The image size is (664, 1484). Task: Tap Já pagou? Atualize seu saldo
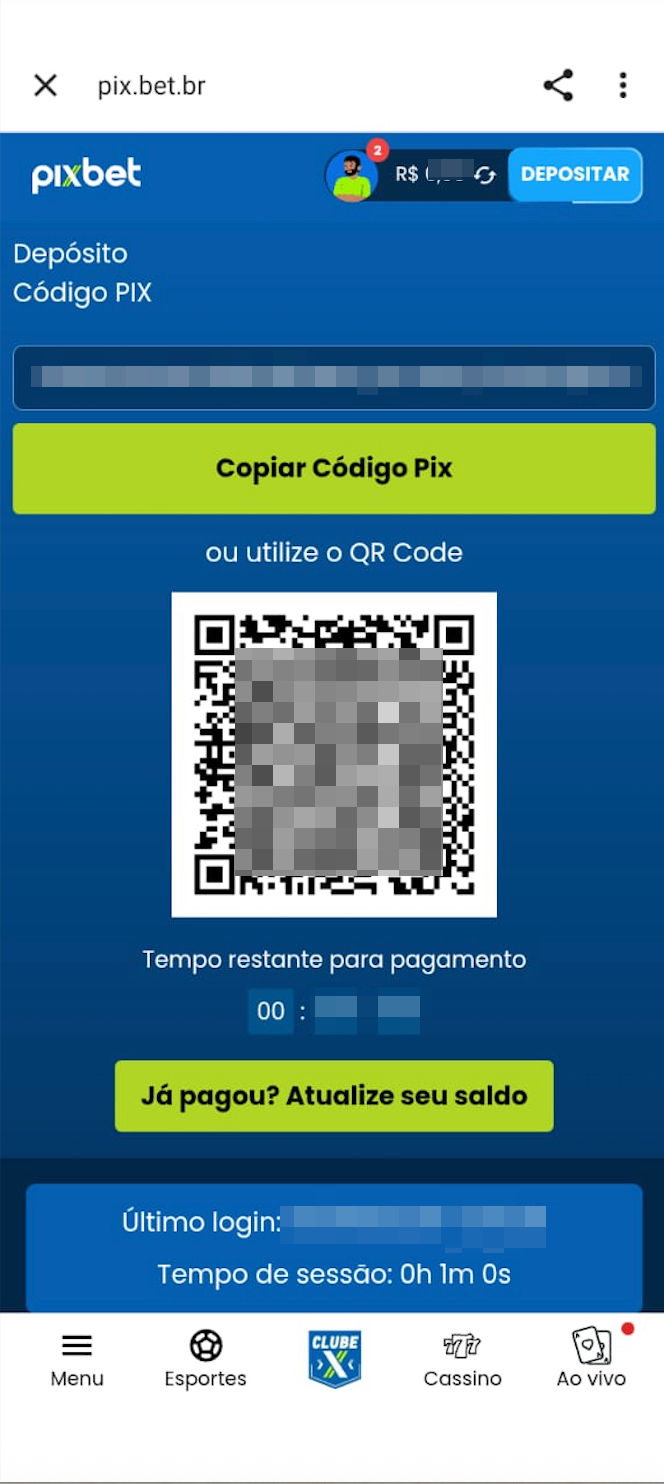[x=334, y=1096]
